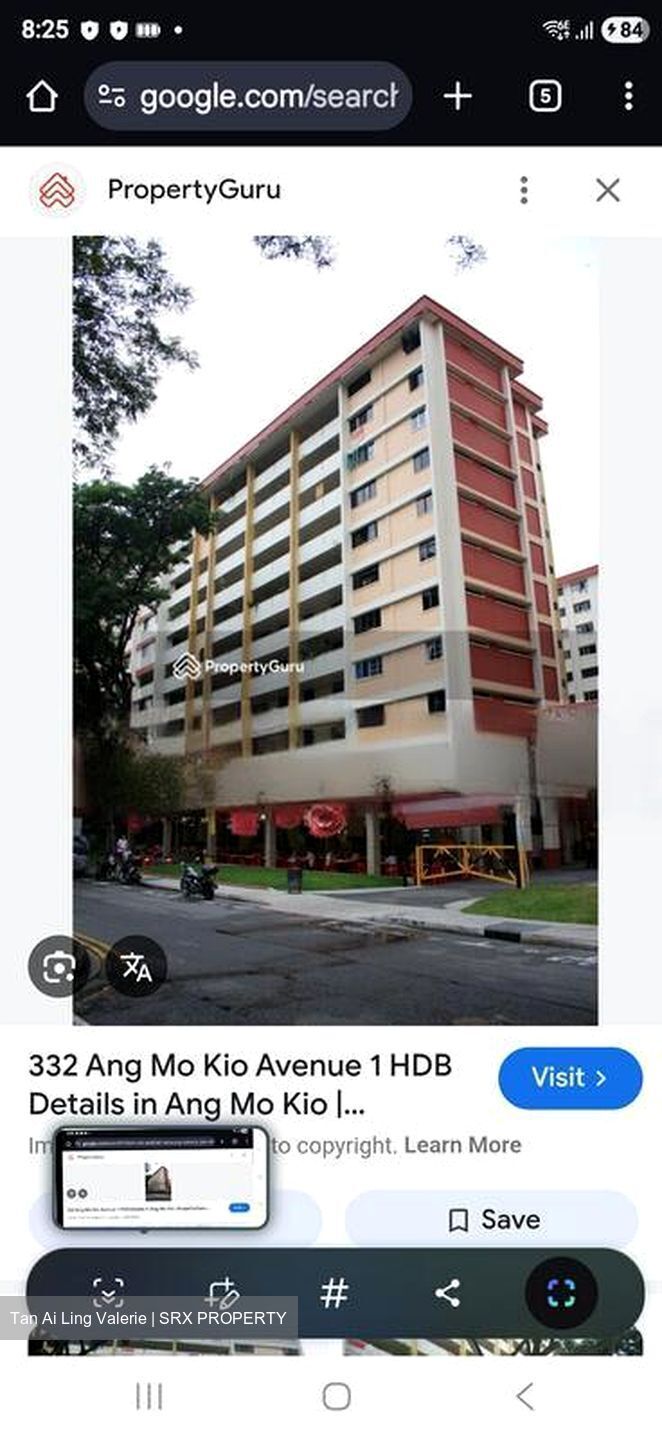Open the screenshot thumbnail preview
The image size is (662, 1440).
(x=161, y=1177)
